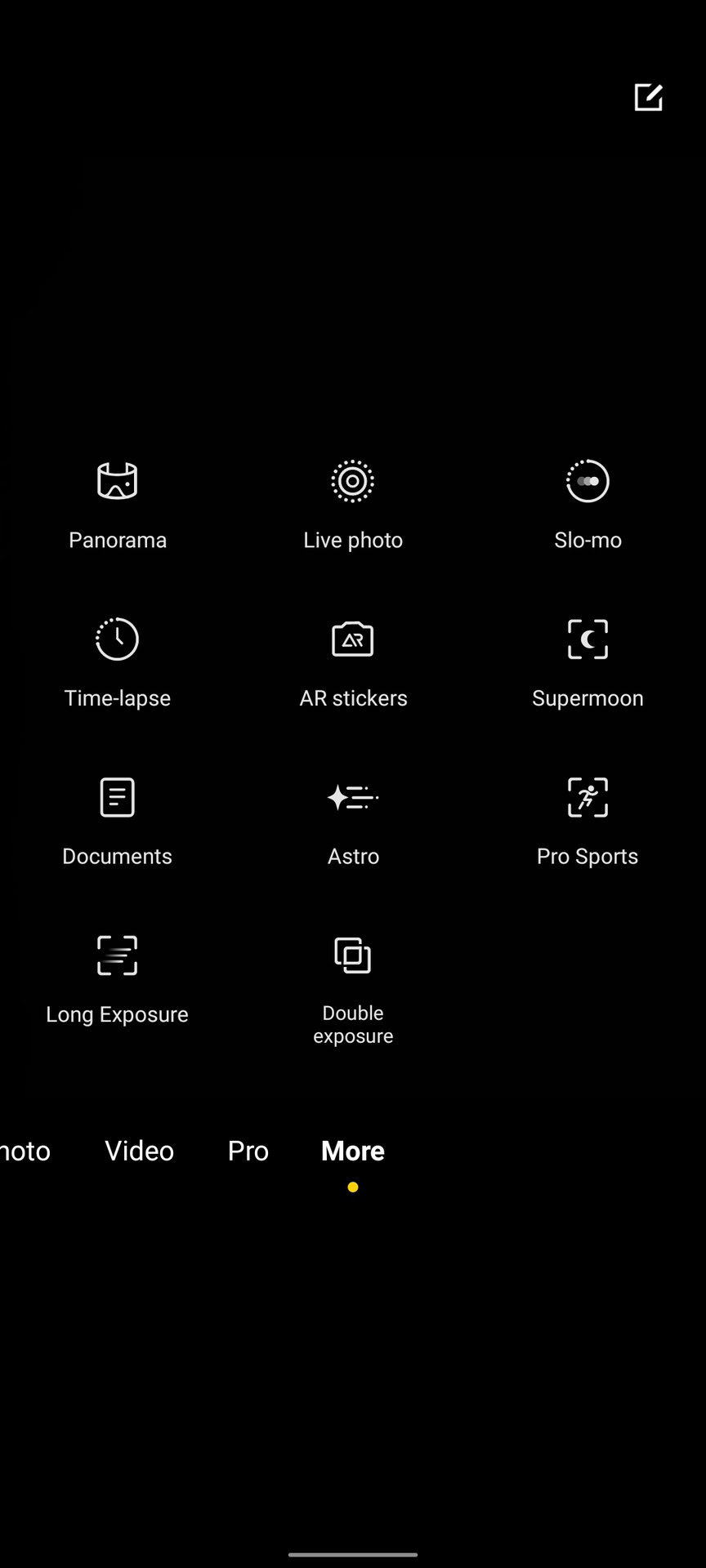Choose Astro mode
The height and width of the screenshot is (1568, 706).
(x=353, y=818)
